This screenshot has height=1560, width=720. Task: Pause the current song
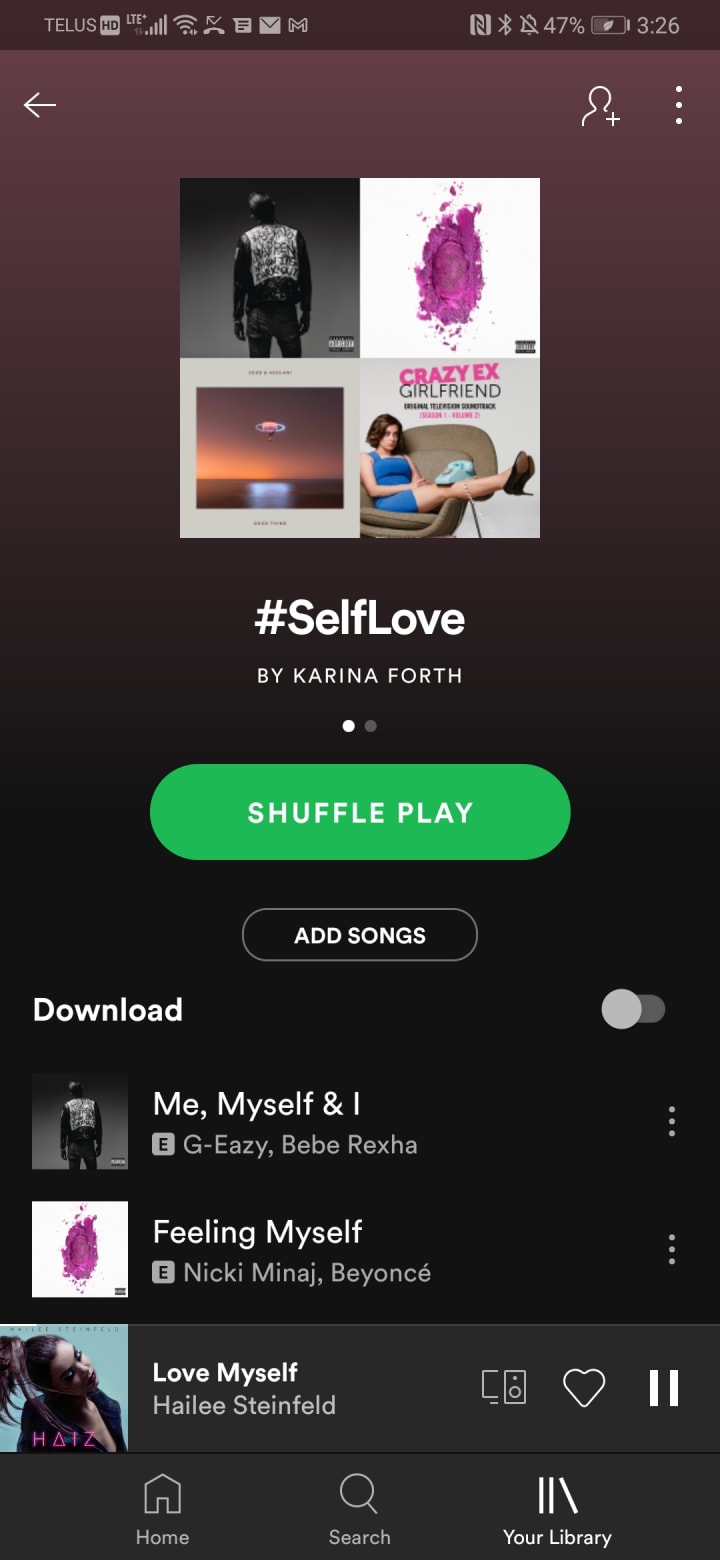[x=664, y=1388]
